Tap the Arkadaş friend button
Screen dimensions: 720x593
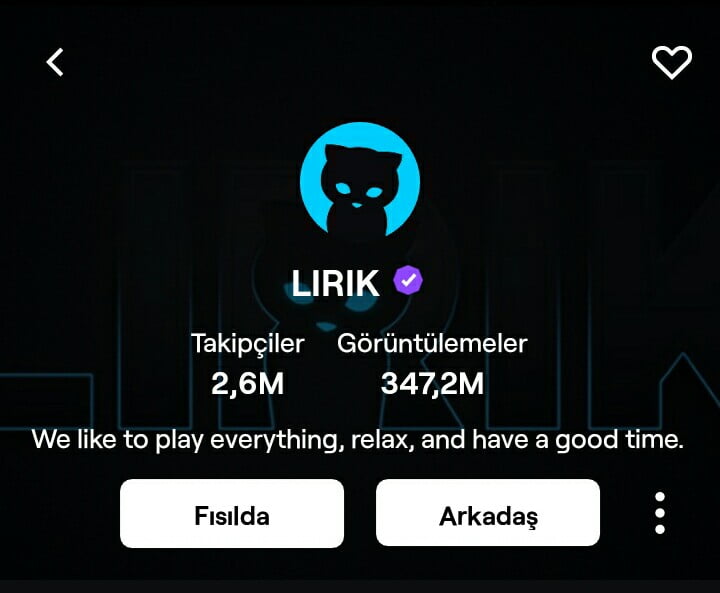point(488,514)
